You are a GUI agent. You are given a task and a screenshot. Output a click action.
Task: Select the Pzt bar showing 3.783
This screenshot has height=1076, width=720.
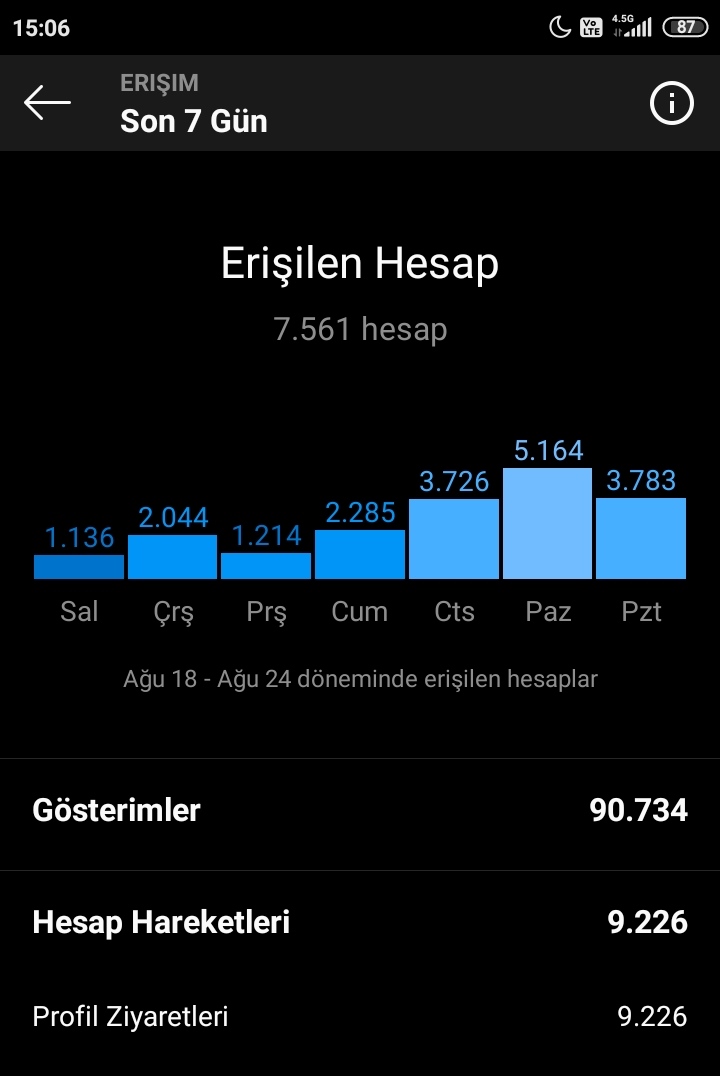click(x=640, y=539)
